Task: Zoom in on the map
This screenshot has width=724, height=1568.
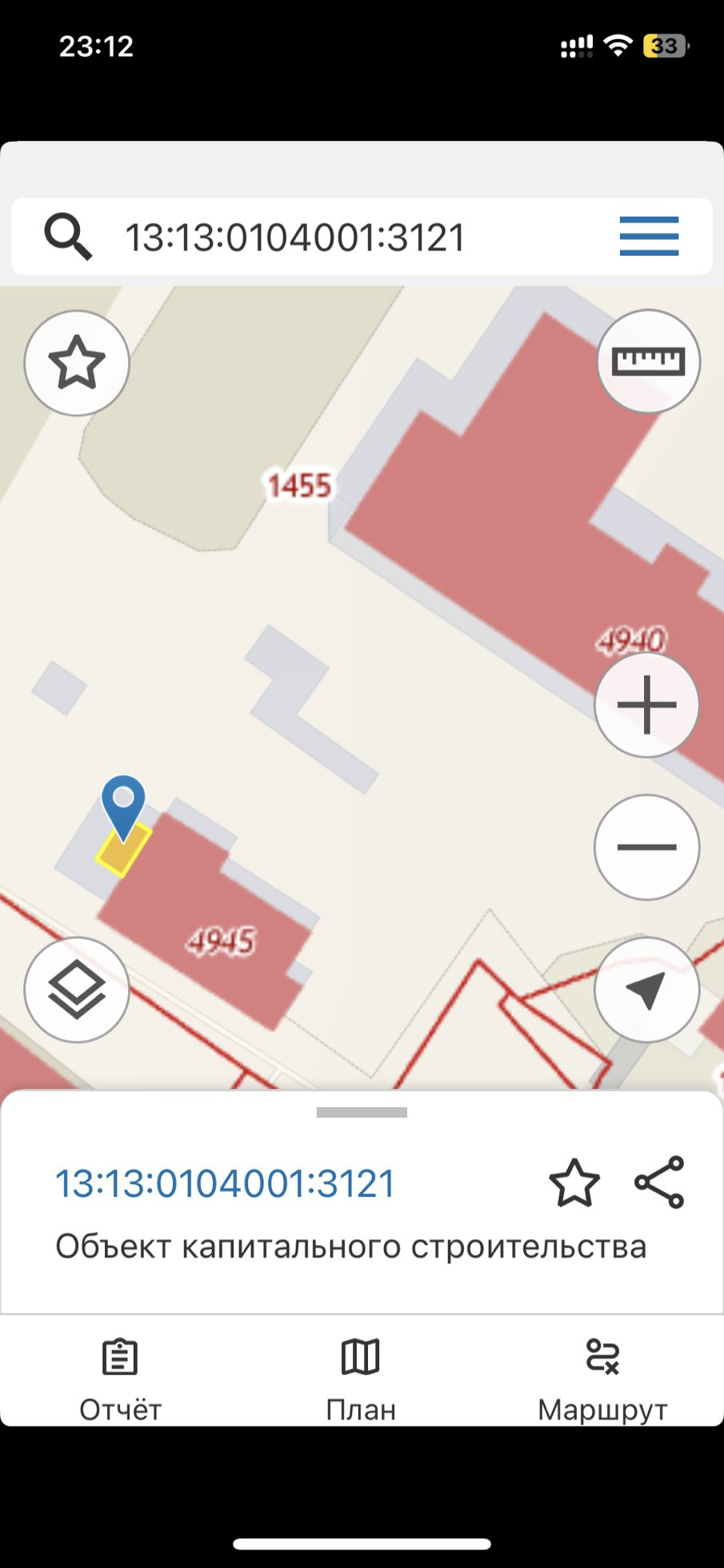Action: [x=647, y=705]
